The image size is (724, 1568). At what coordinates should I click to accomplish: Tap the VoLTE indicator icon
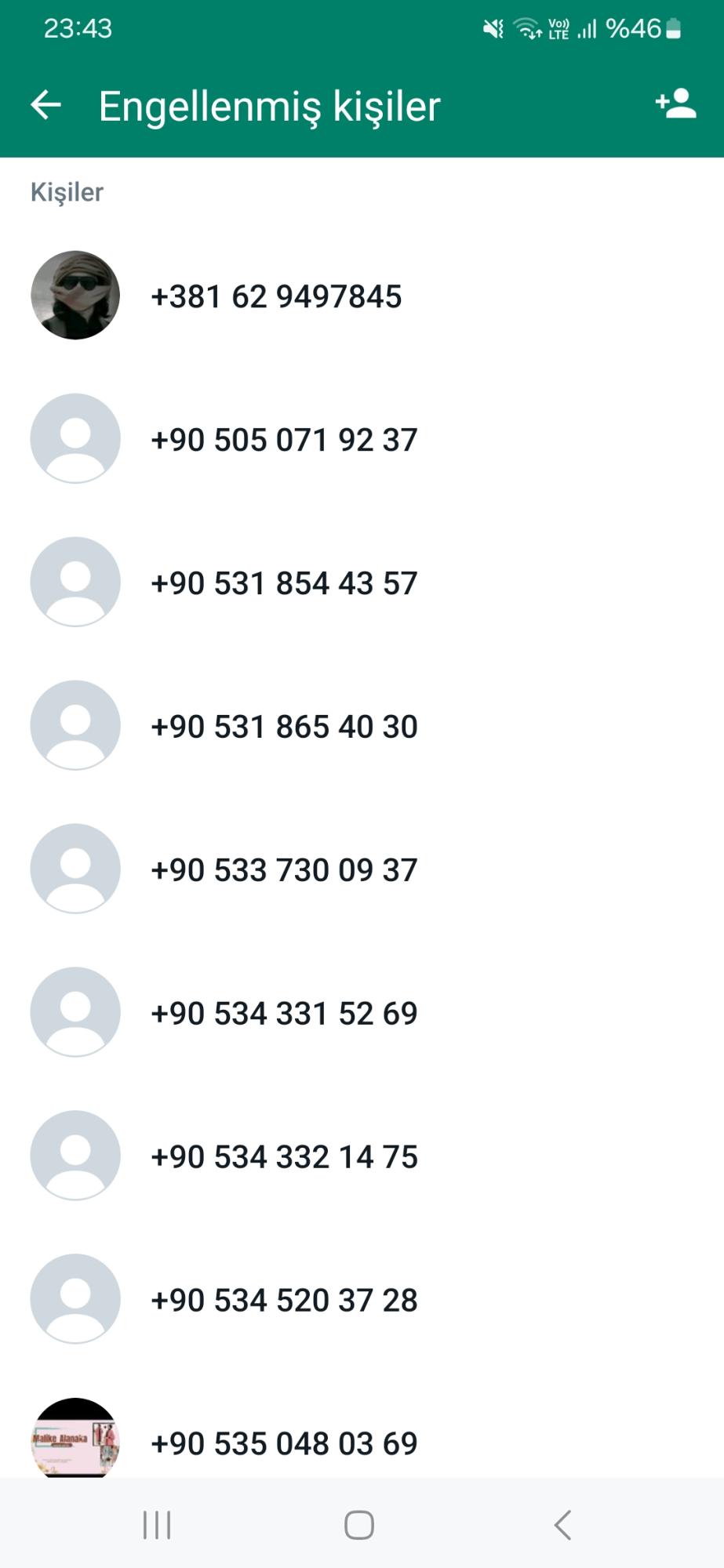pos(557,28)
